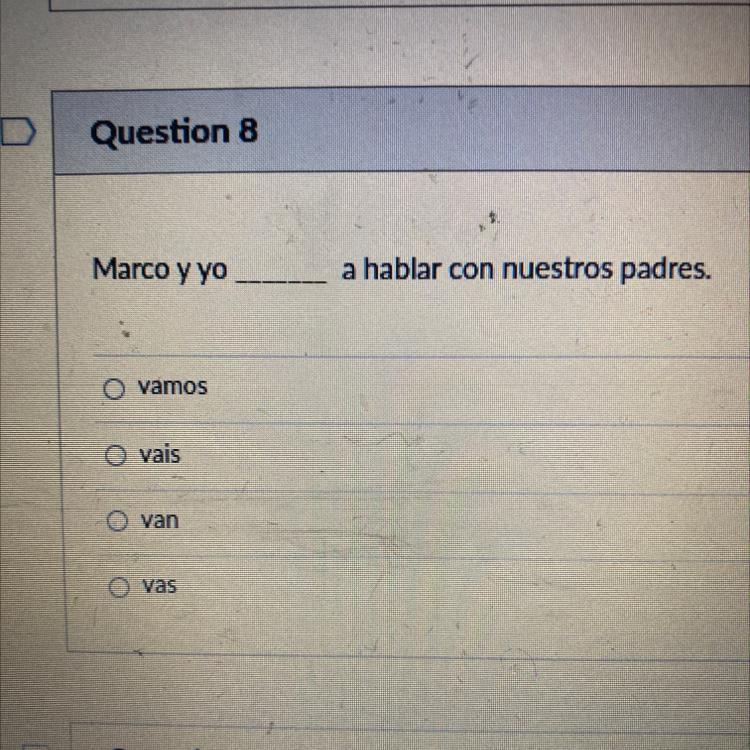Mark the 'vas' option

pos(120,588)
